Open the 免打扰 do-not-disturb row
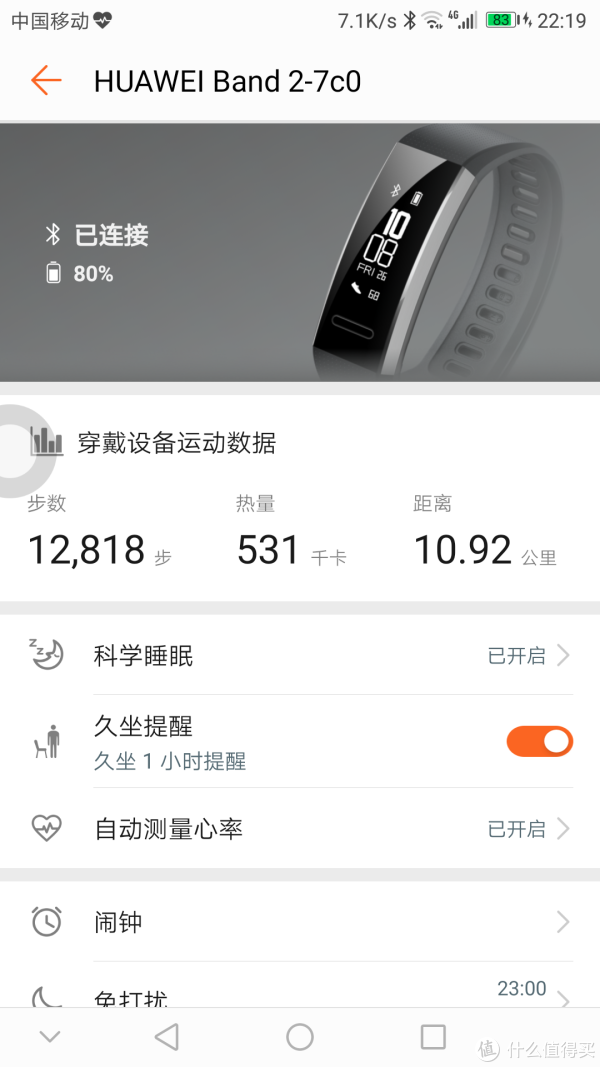 300,987
